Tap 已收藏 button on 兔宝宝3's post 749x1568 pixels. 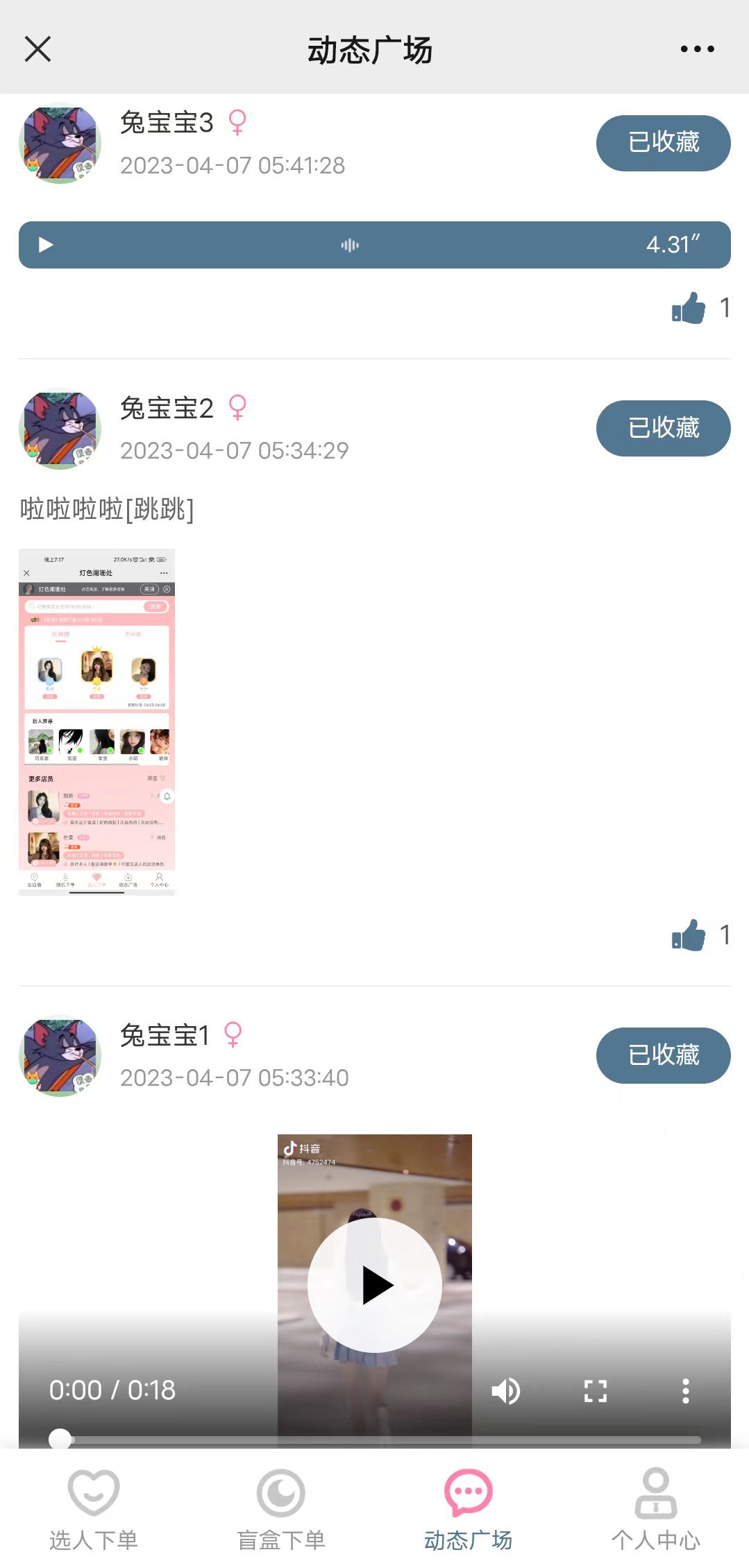[663, 143]
